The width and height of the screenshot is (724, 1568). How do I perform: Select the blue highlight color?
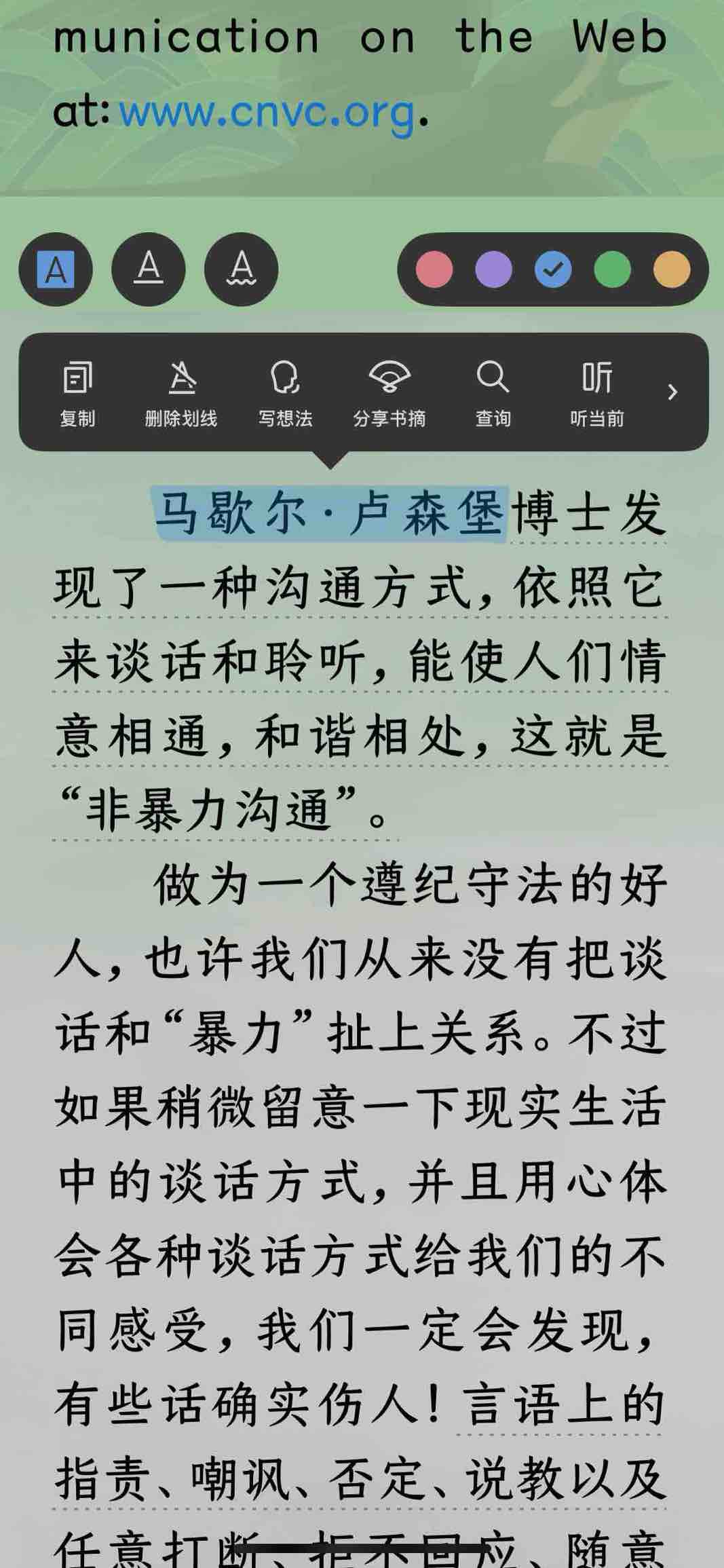553,269
